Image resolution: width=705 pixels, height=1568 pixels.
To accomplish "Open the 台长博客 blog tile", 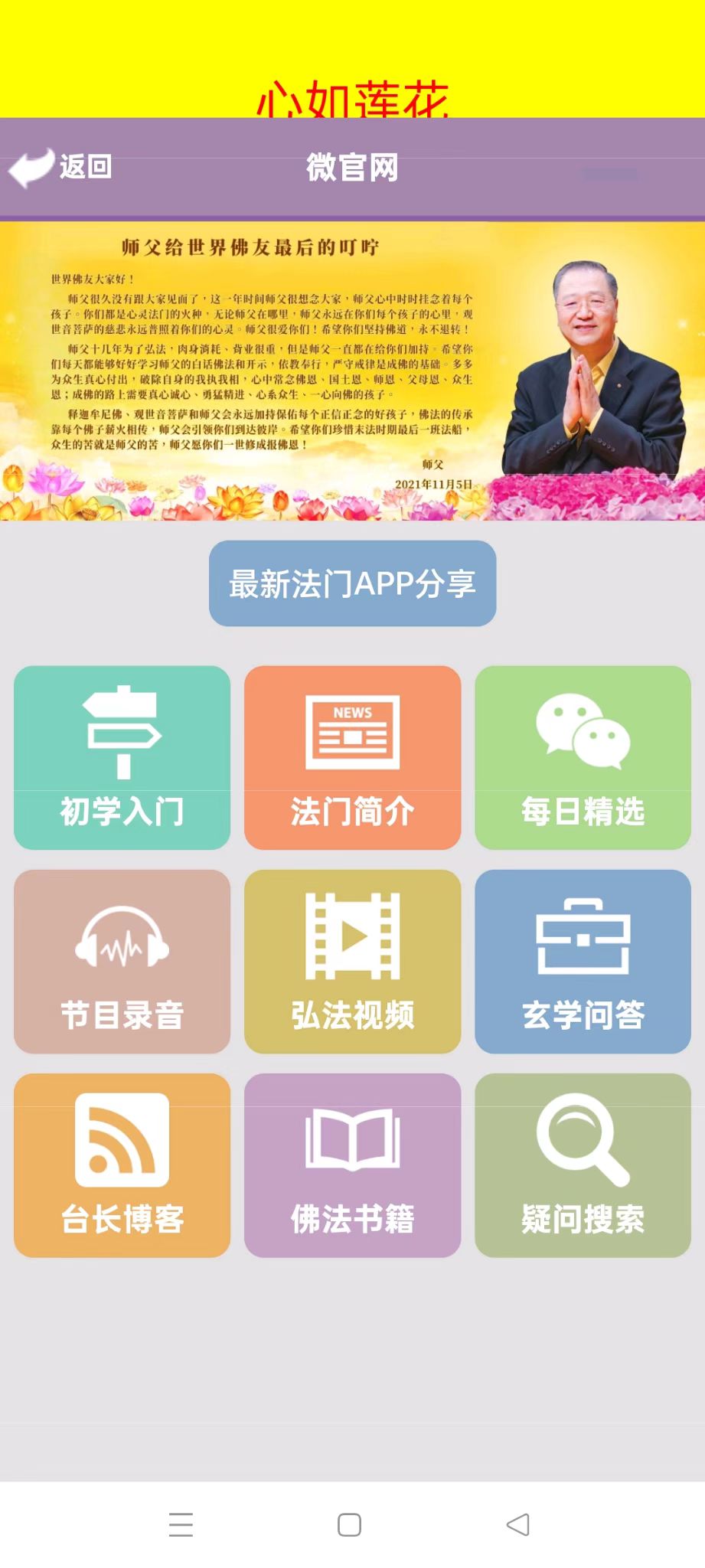I will tap(122, 1165).
